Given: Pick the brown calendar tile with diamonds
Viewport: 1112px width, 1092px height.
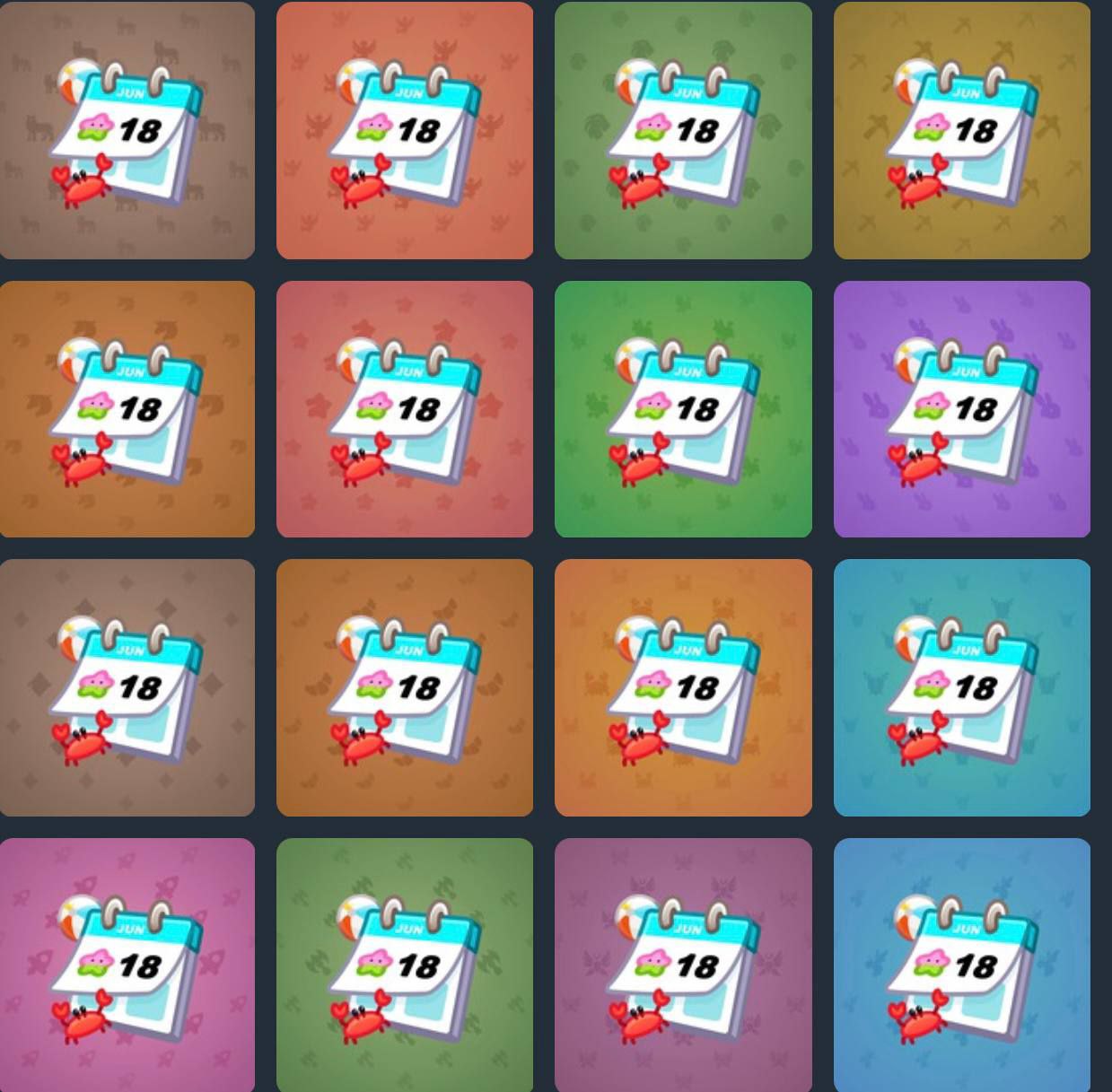Looking at the screenshot, I should pos(127,687).
